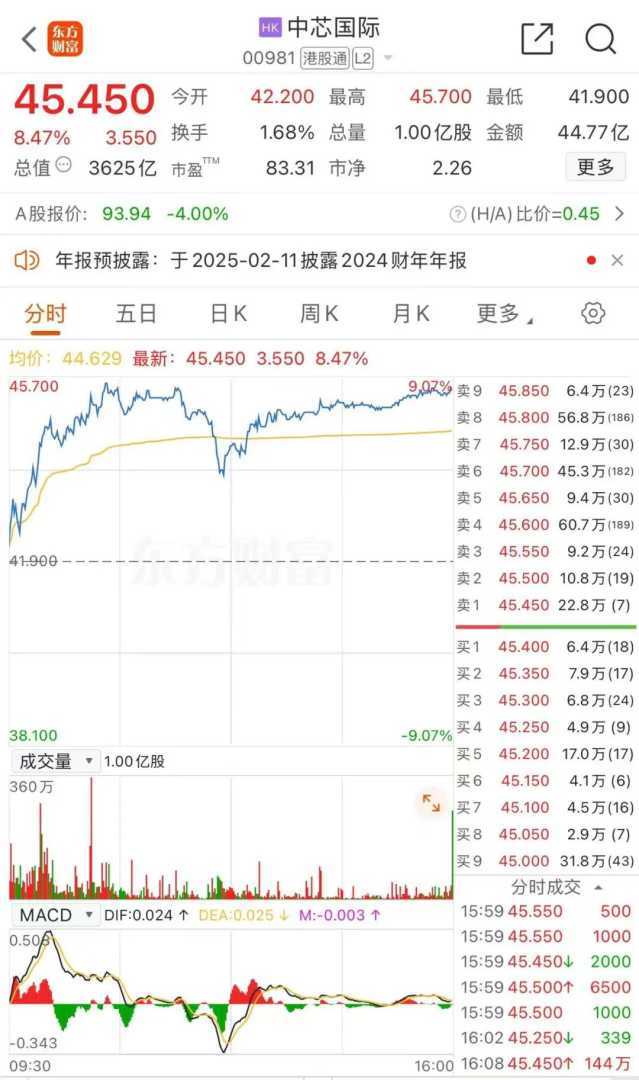Screen dimensions: 639x1080
Task: Share this stock page
Action: (x=537, y=39)
